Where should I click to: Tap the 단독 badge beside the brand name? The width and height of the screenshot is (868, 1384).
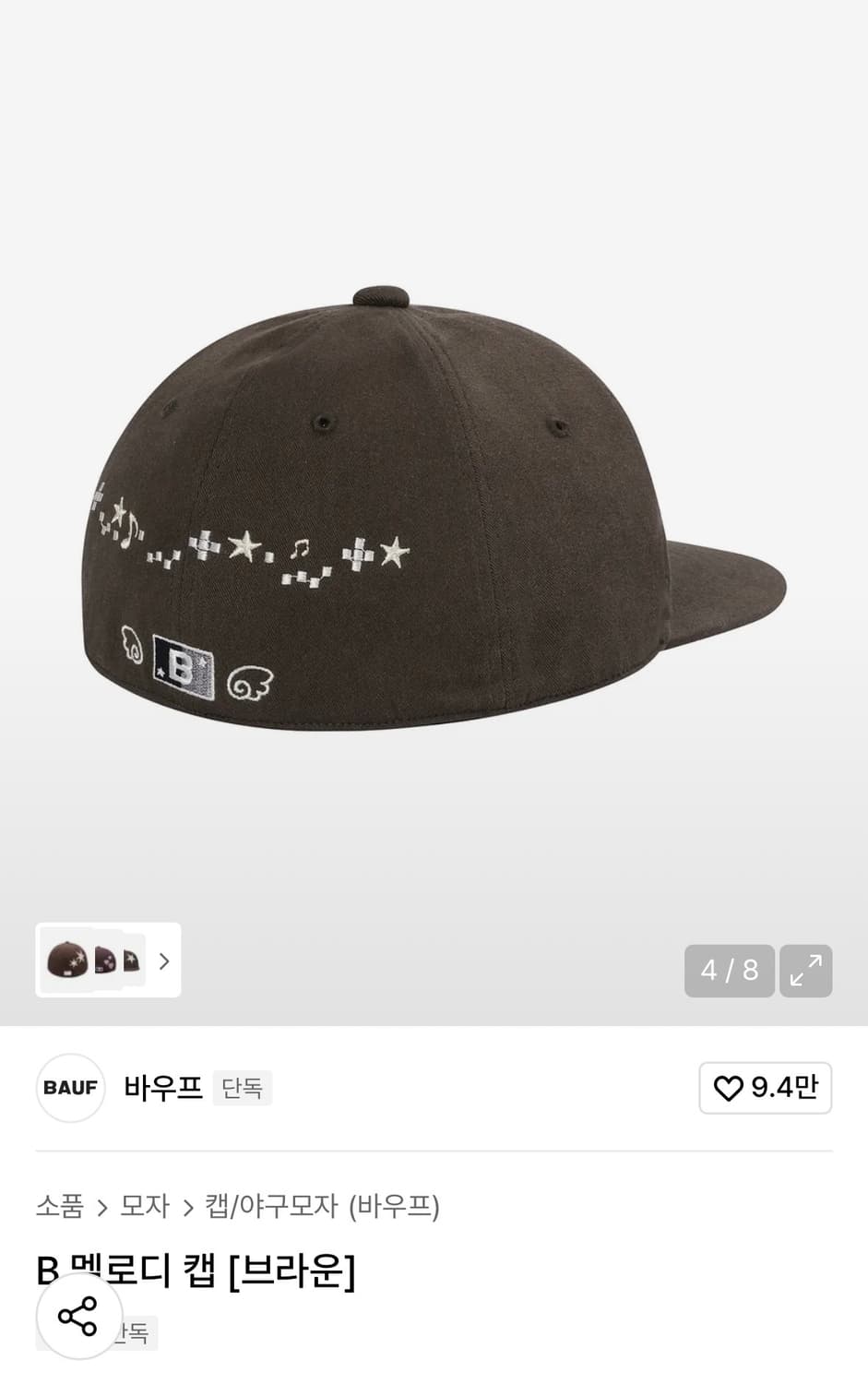click(243, 1089)
